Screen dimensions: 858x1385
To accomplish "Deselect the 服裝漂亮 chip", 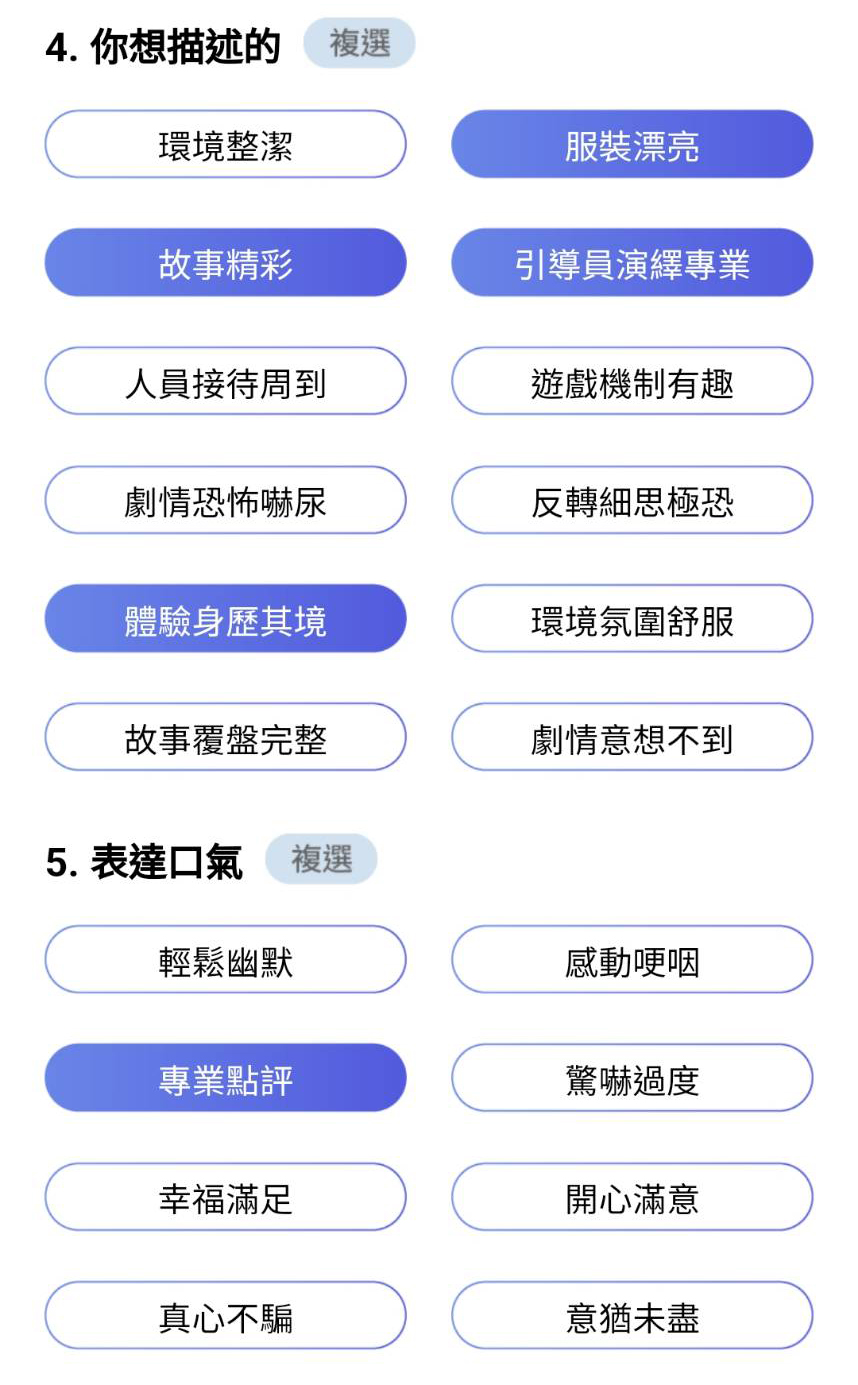I will [x=632, y=144].
